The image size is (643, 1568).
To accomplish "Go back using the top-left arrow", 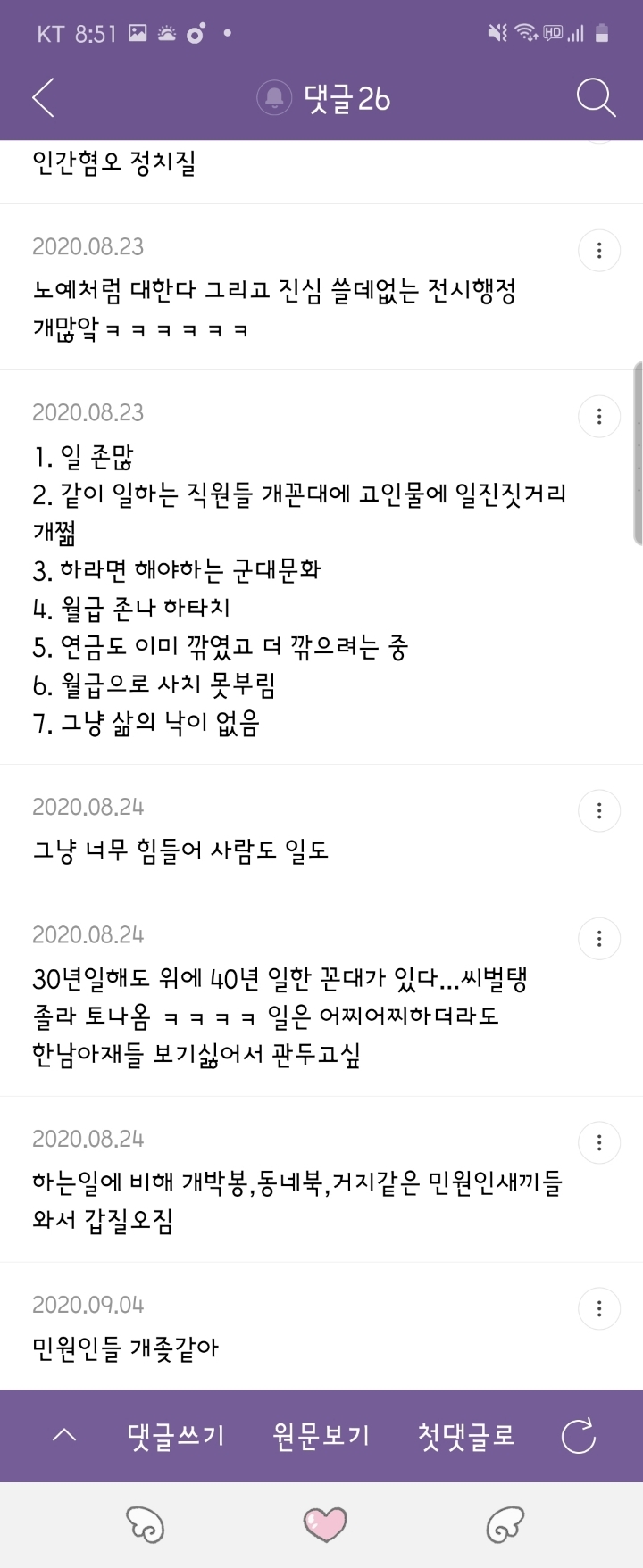I will 43,98.
